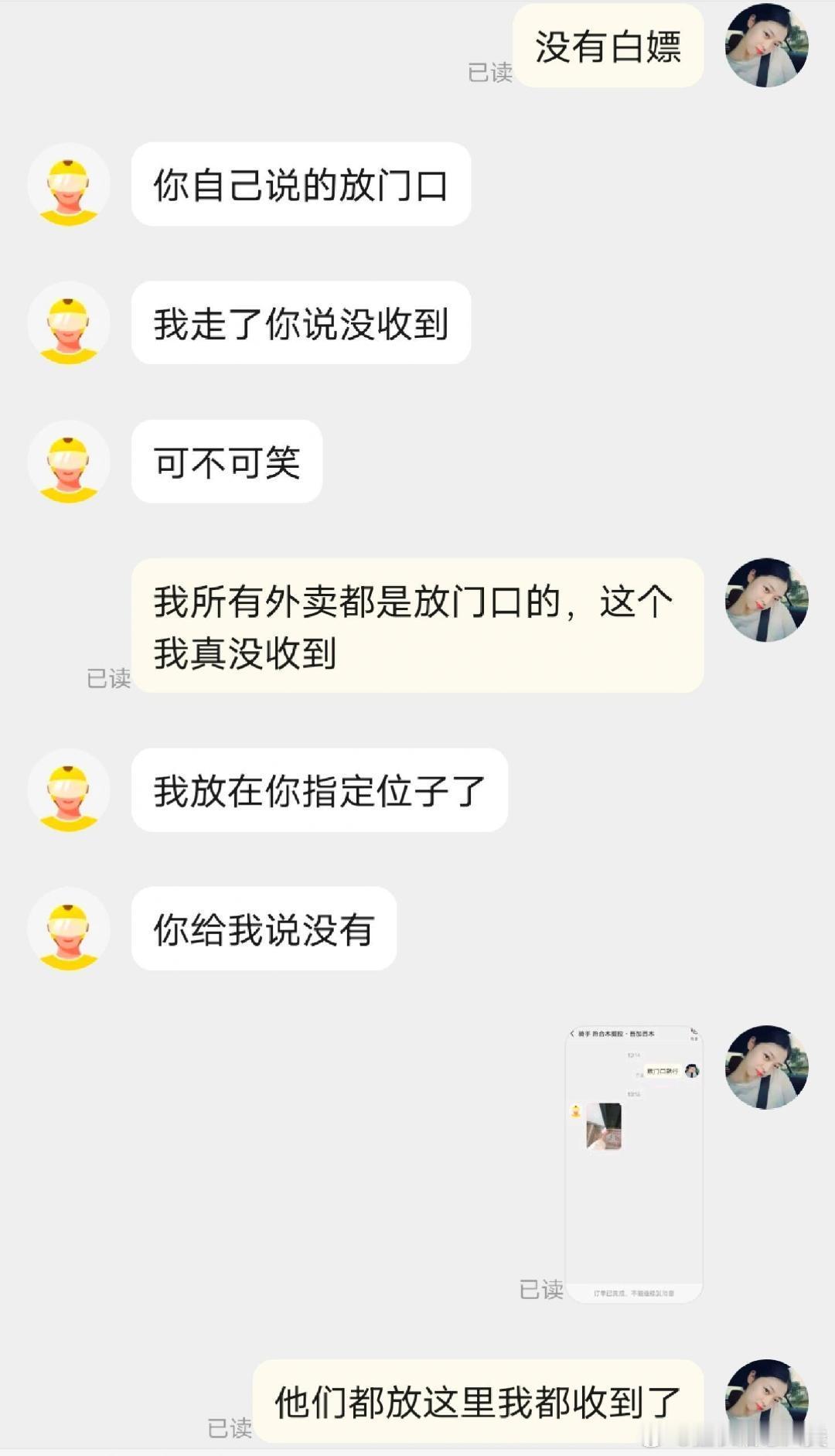Screen dimensions: 835x1456
Task: Click the customer avatar next to 他们都放这里我都收到了
Action: click(x=765, y=1388)
